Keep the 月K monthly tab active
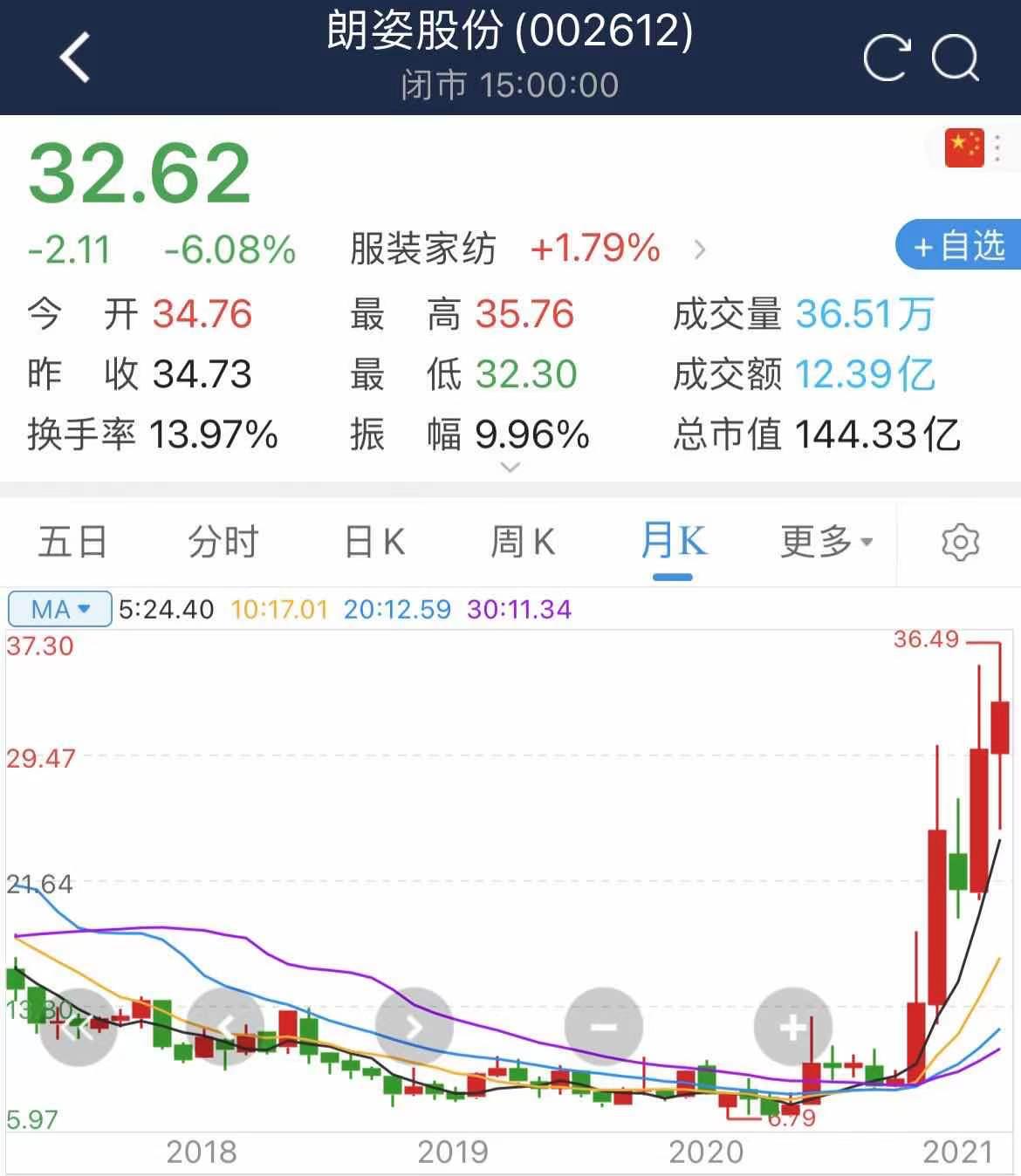The image size is (1021, 1176). coord(672,541)
